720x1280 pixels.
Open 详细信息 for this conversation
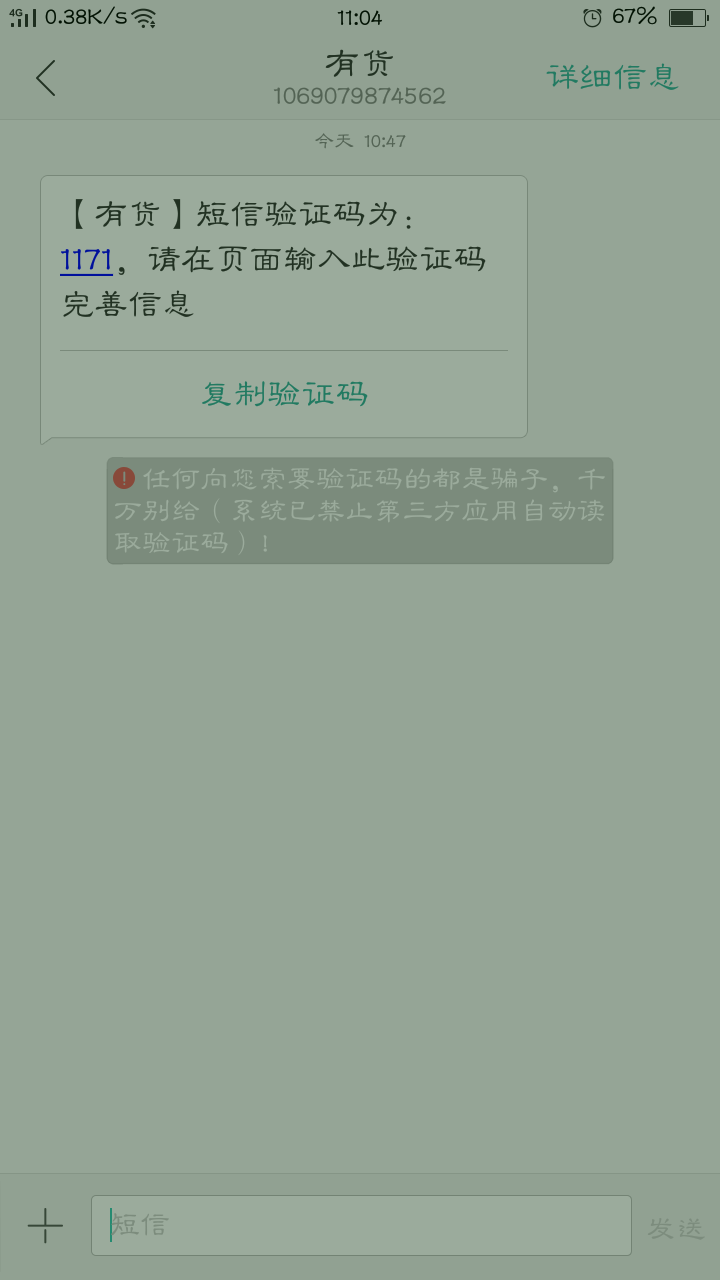click(612, 77)
